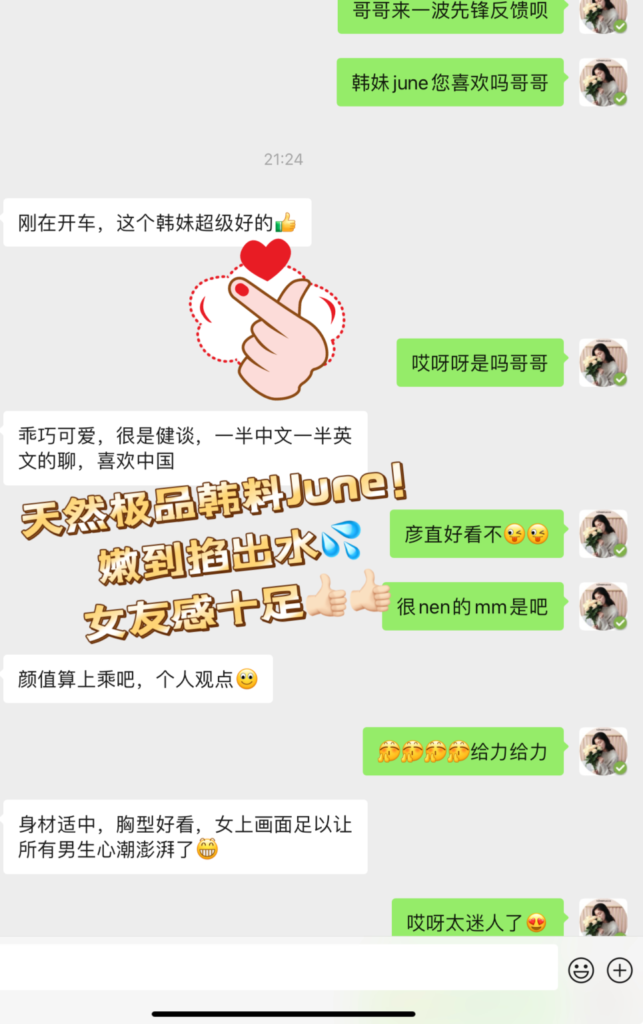This screenshot has width=643, height=1024.
Task: Open the plus attachments menu
Action: pyautogui.click(x=620, y=969)
